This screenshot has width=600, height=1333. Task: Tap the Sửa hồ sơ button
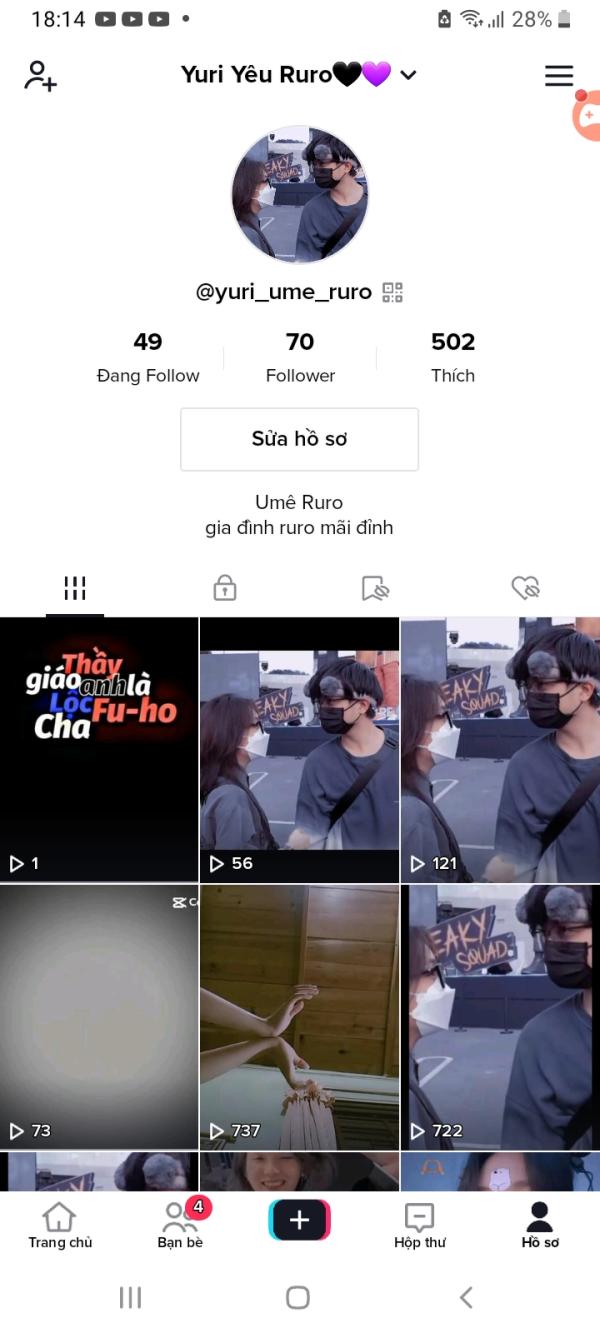click(x=299, y=439)
